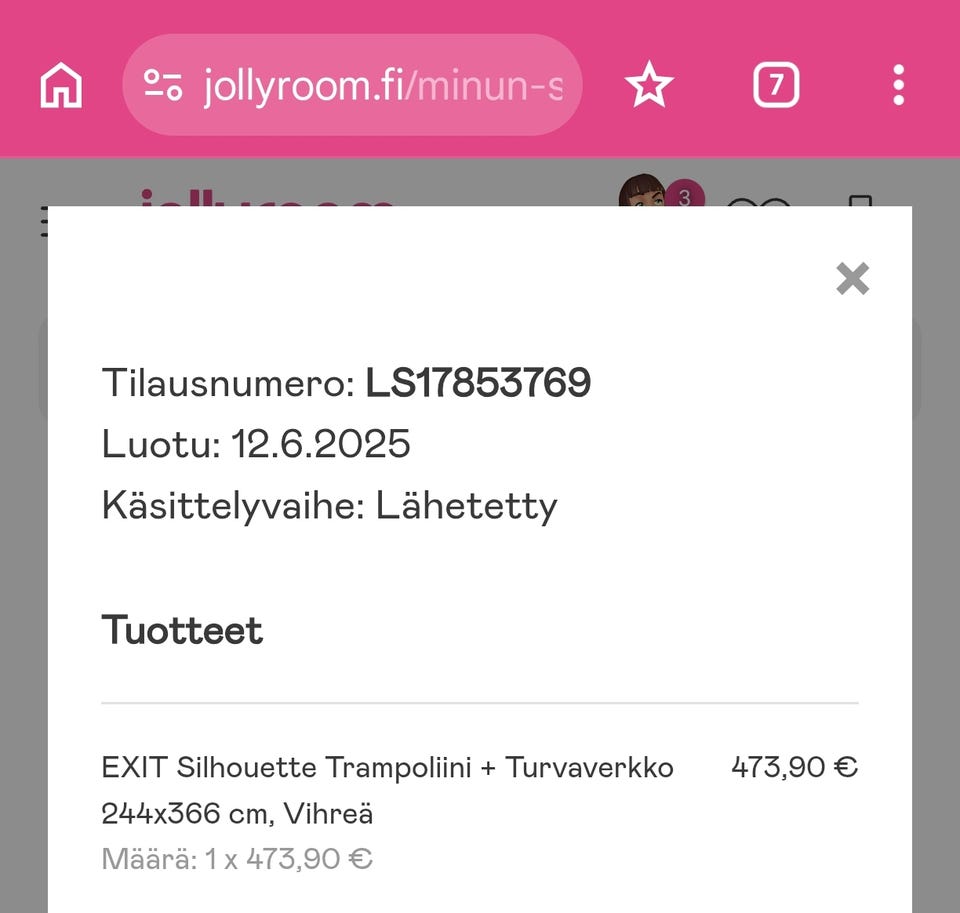Screen dimensions: 960x913
Task: Bookmark this page with the star
Action: coord(649,86)
